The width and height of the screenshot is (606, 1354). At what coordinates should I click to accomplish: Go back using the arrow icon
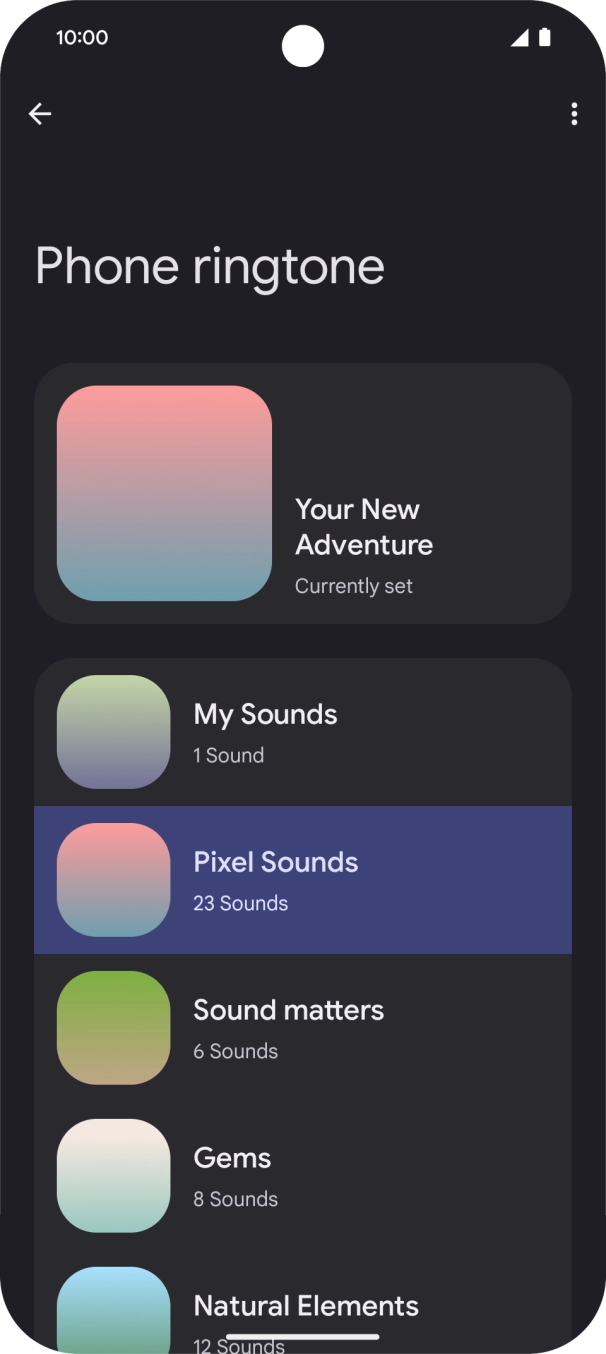pos(40,114)
